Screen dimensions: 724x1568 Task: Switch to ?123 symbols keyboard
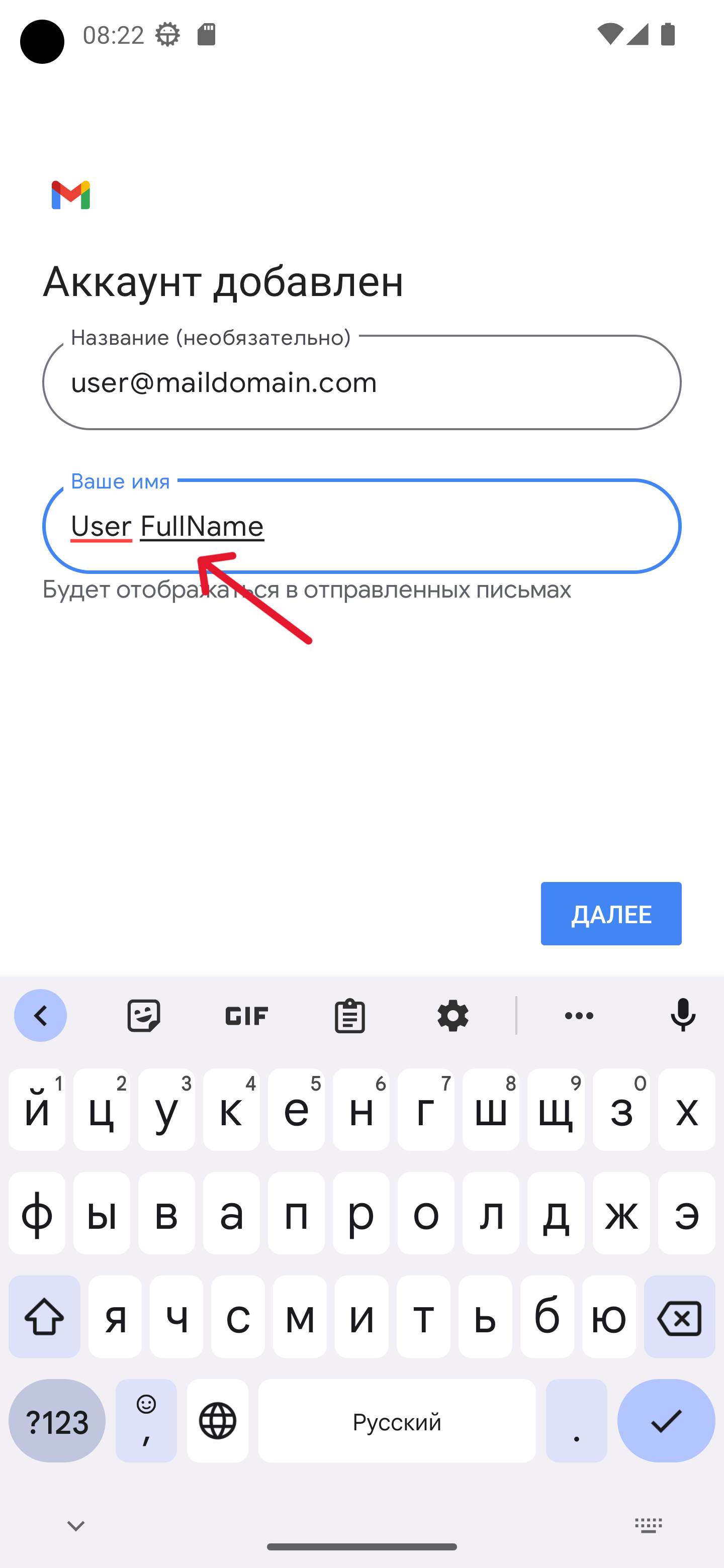tap(57, 1421)
